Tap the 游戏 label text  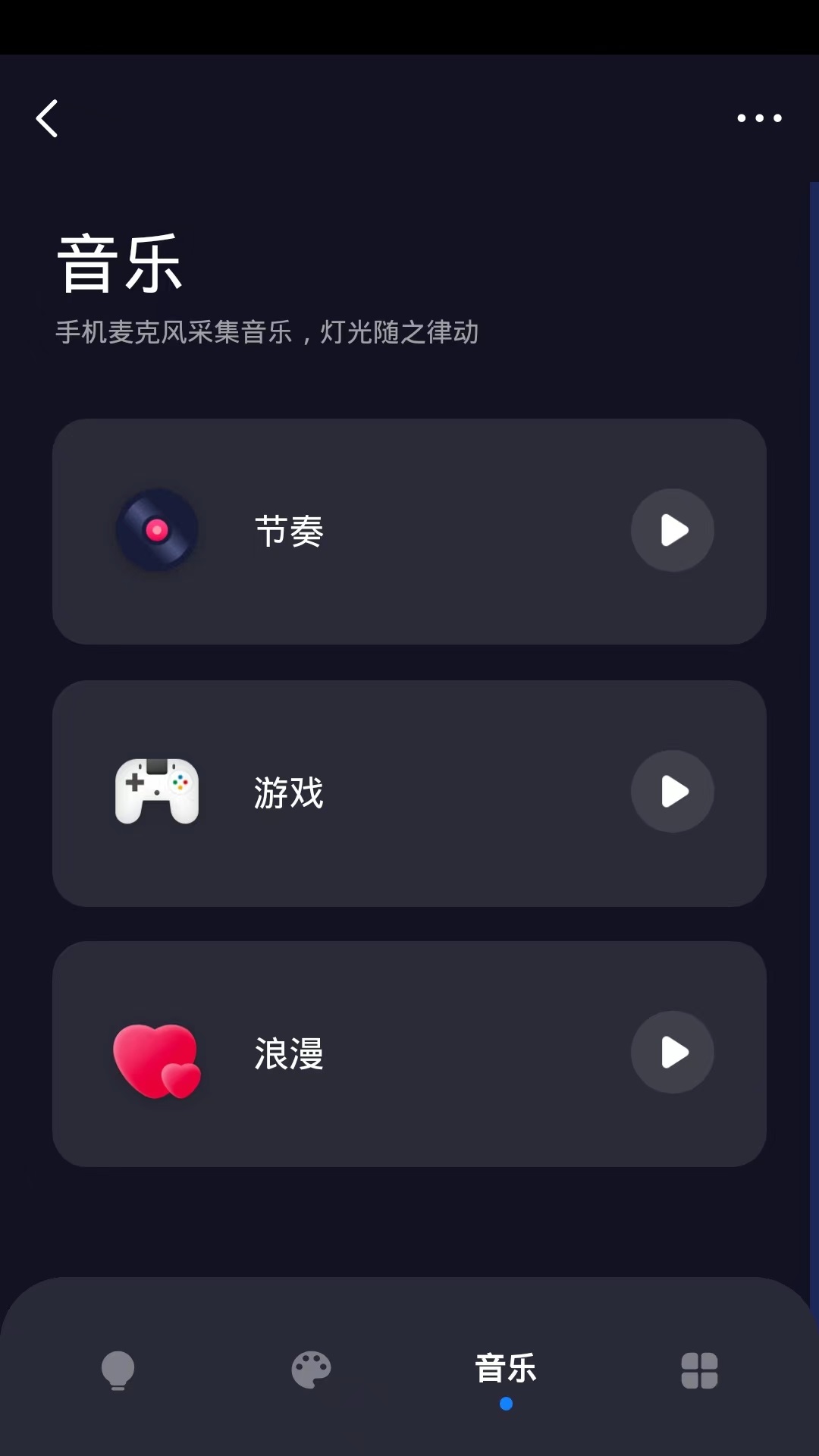tap(288, 792)
